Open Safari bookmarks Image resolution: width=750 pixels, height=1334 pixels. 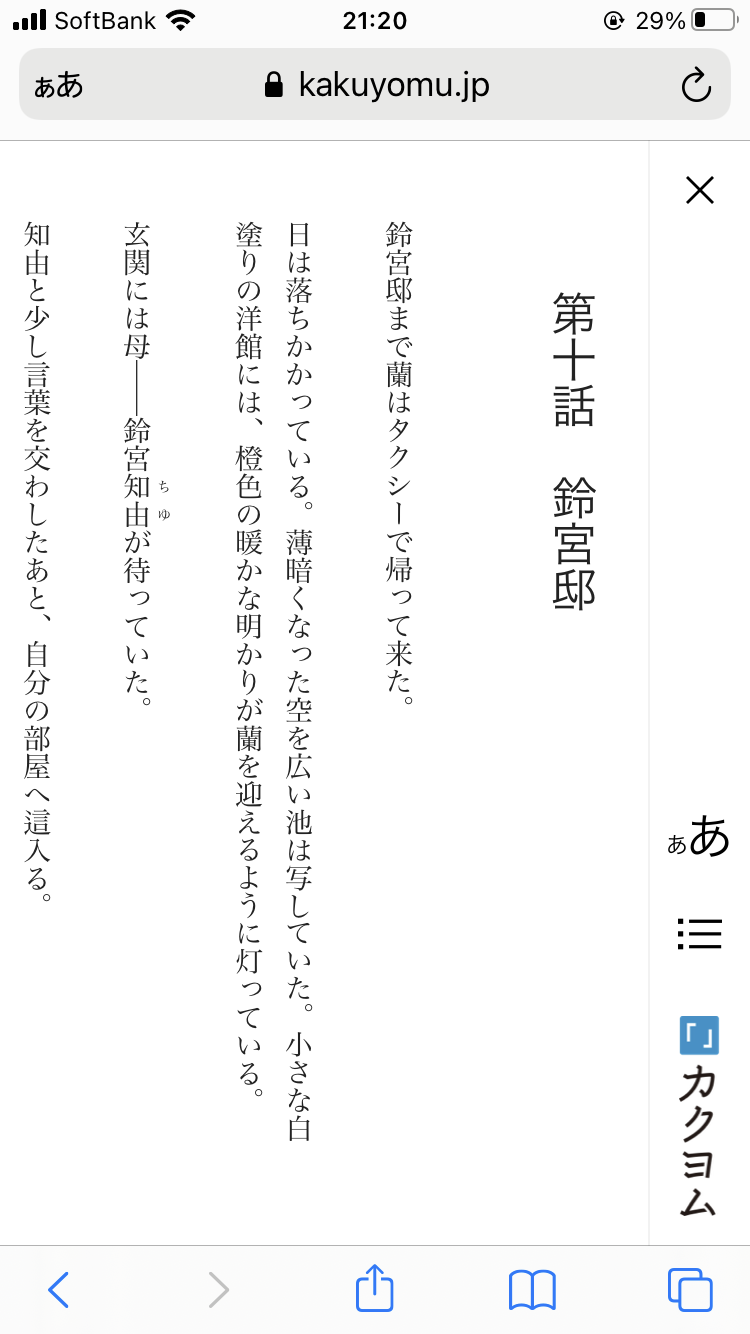(x=532, y=1290)
